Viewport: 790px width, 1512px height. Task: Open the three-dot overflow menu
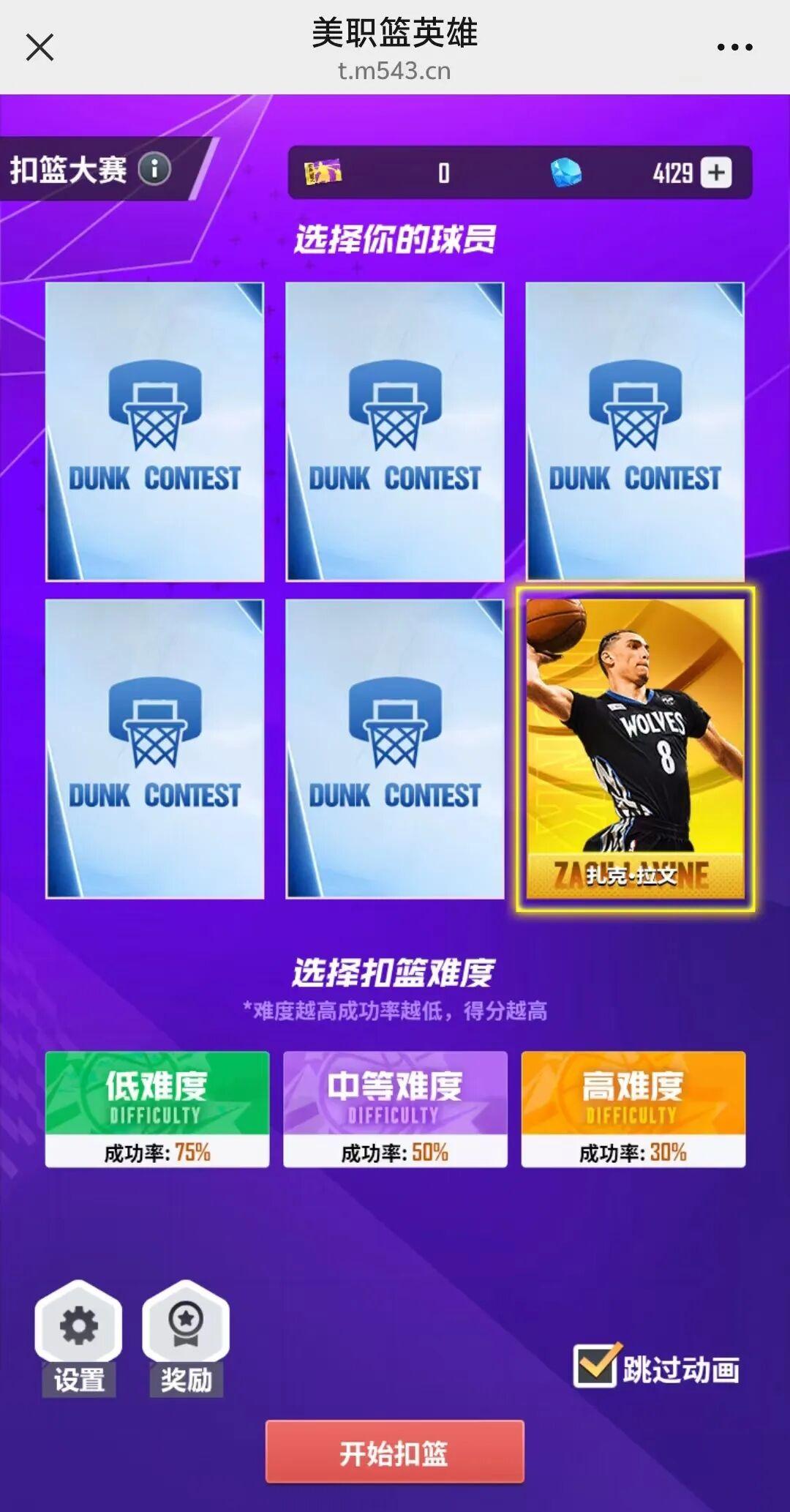(734, 48)
